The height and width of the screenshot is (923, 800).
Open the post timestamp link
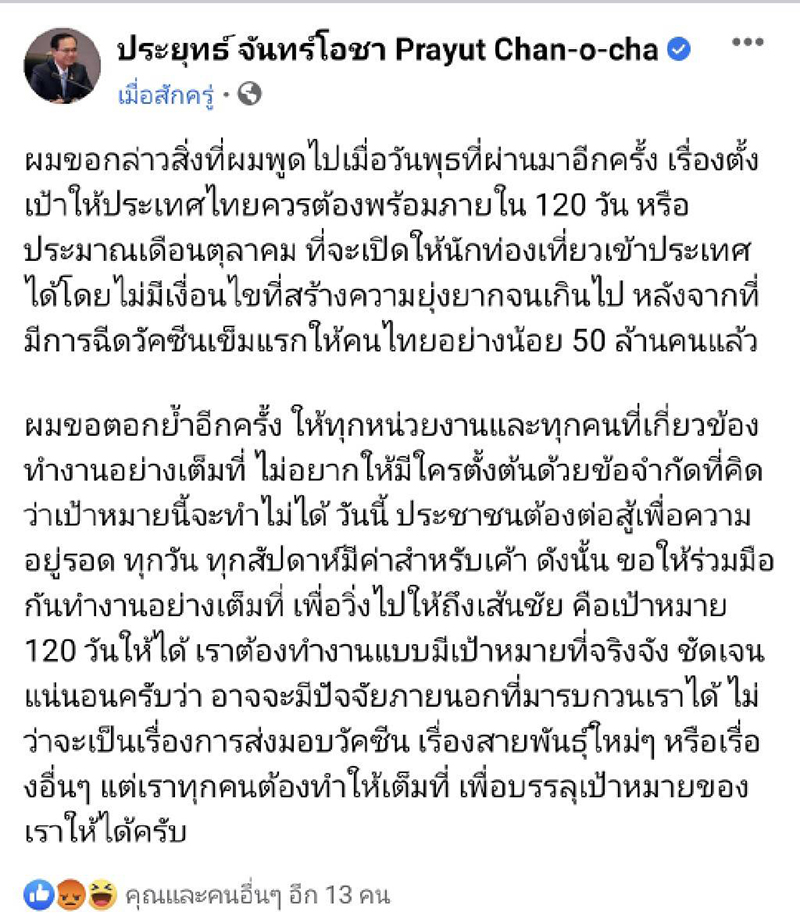click(168, 96)
